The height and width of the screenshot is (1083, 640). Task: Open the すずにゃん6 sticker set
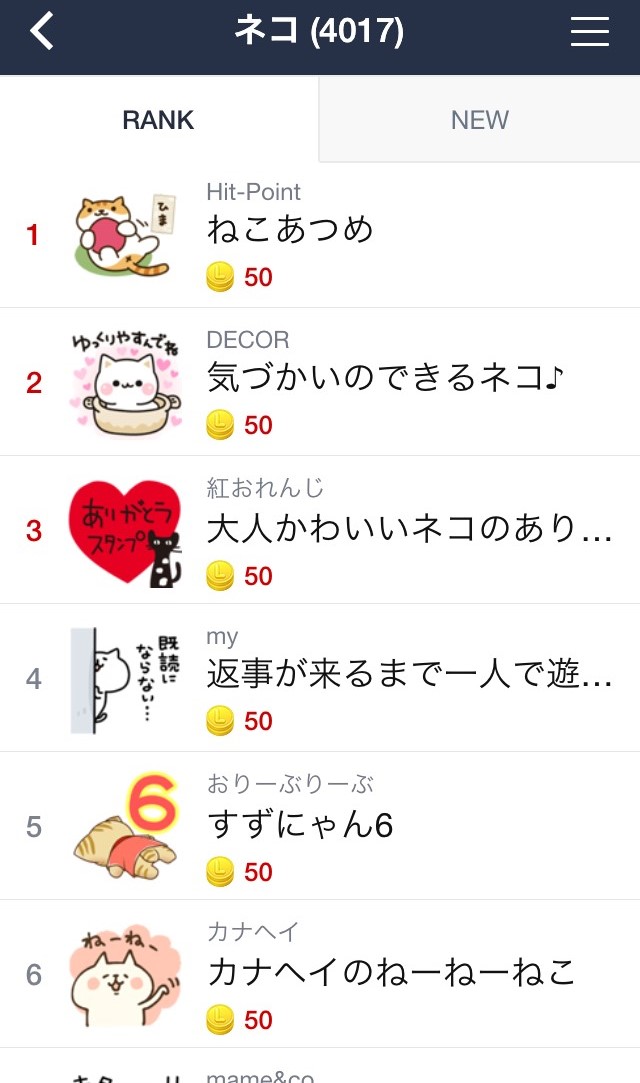(300, 824)
